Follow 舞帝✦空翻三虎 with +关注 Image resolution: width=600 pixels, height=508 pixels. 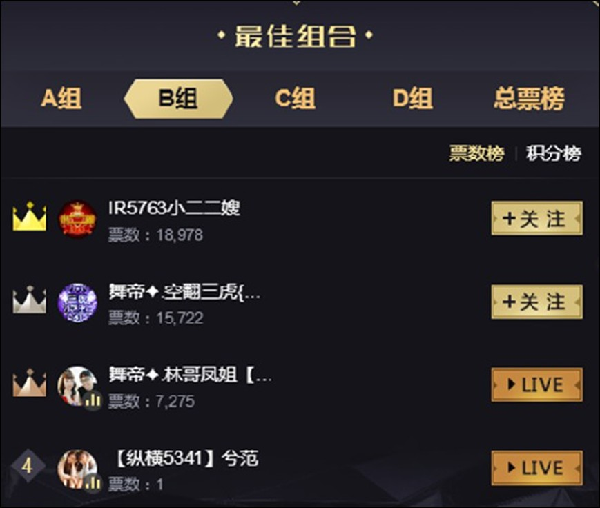click(x=537, y=302)
